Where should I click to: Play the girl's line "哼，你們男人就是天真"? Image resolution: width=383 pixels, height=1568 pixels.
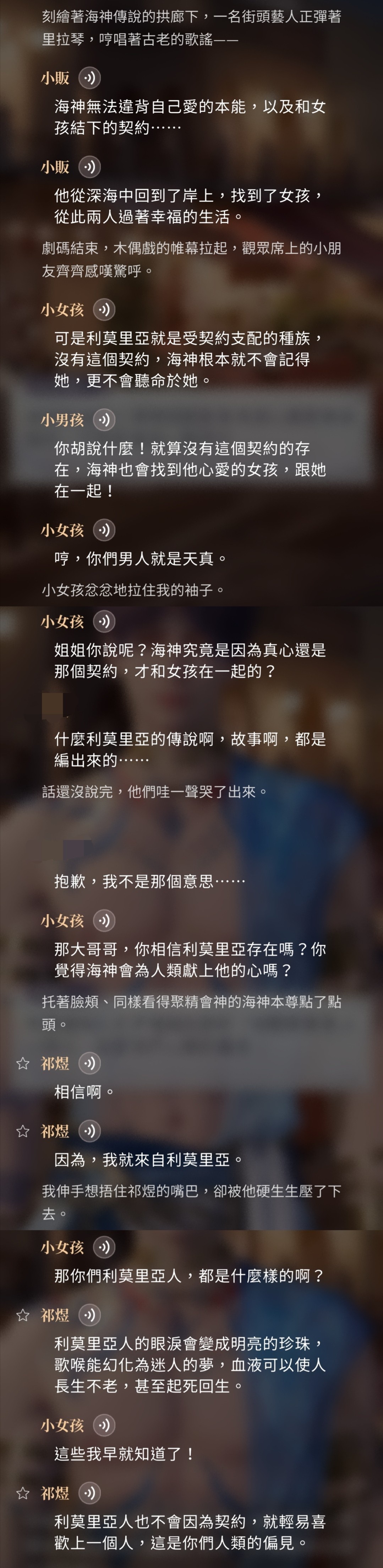click(x=104, y=530)
